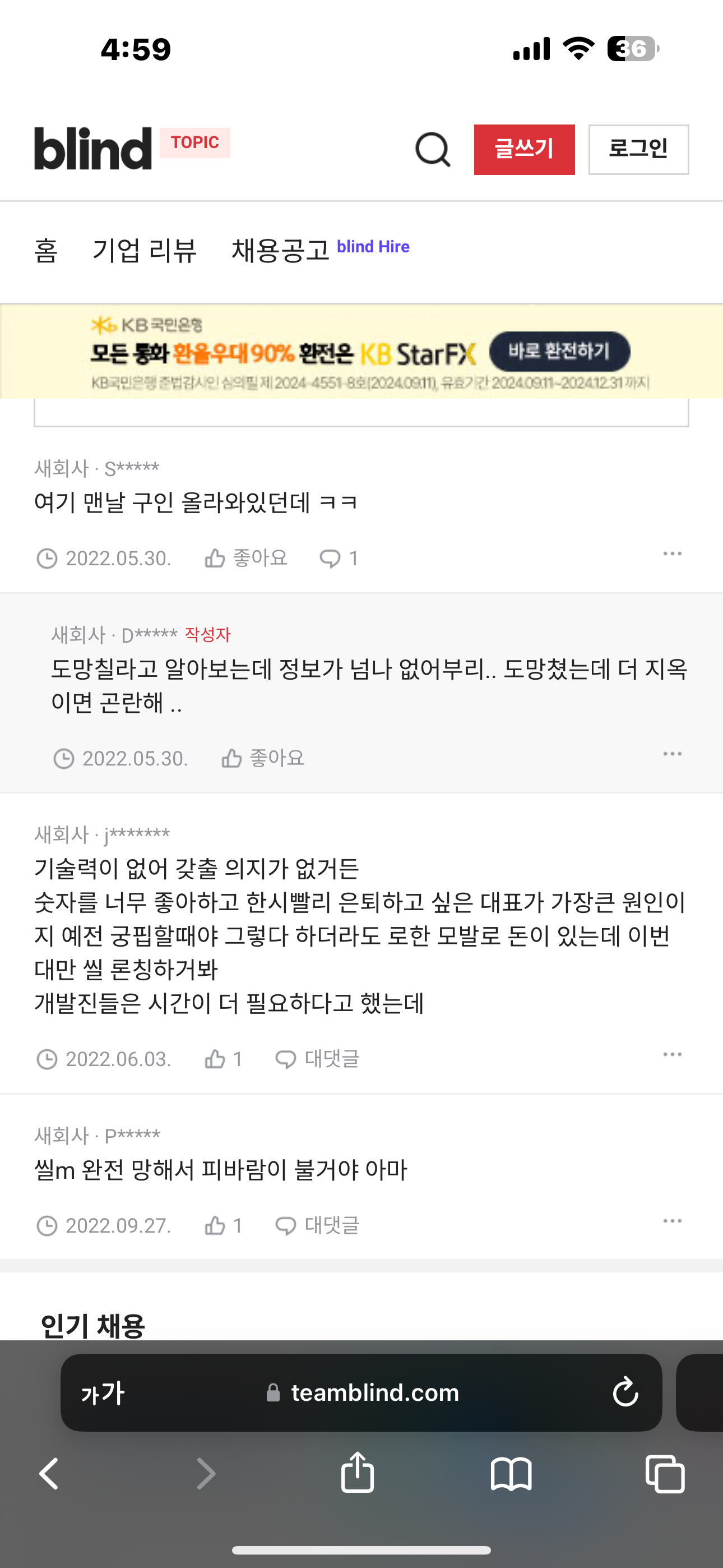This screenshot has width=723, height=1568.
Task: Open more options for D***** reply
Action: pyautogui.click(x=672, y=754)
